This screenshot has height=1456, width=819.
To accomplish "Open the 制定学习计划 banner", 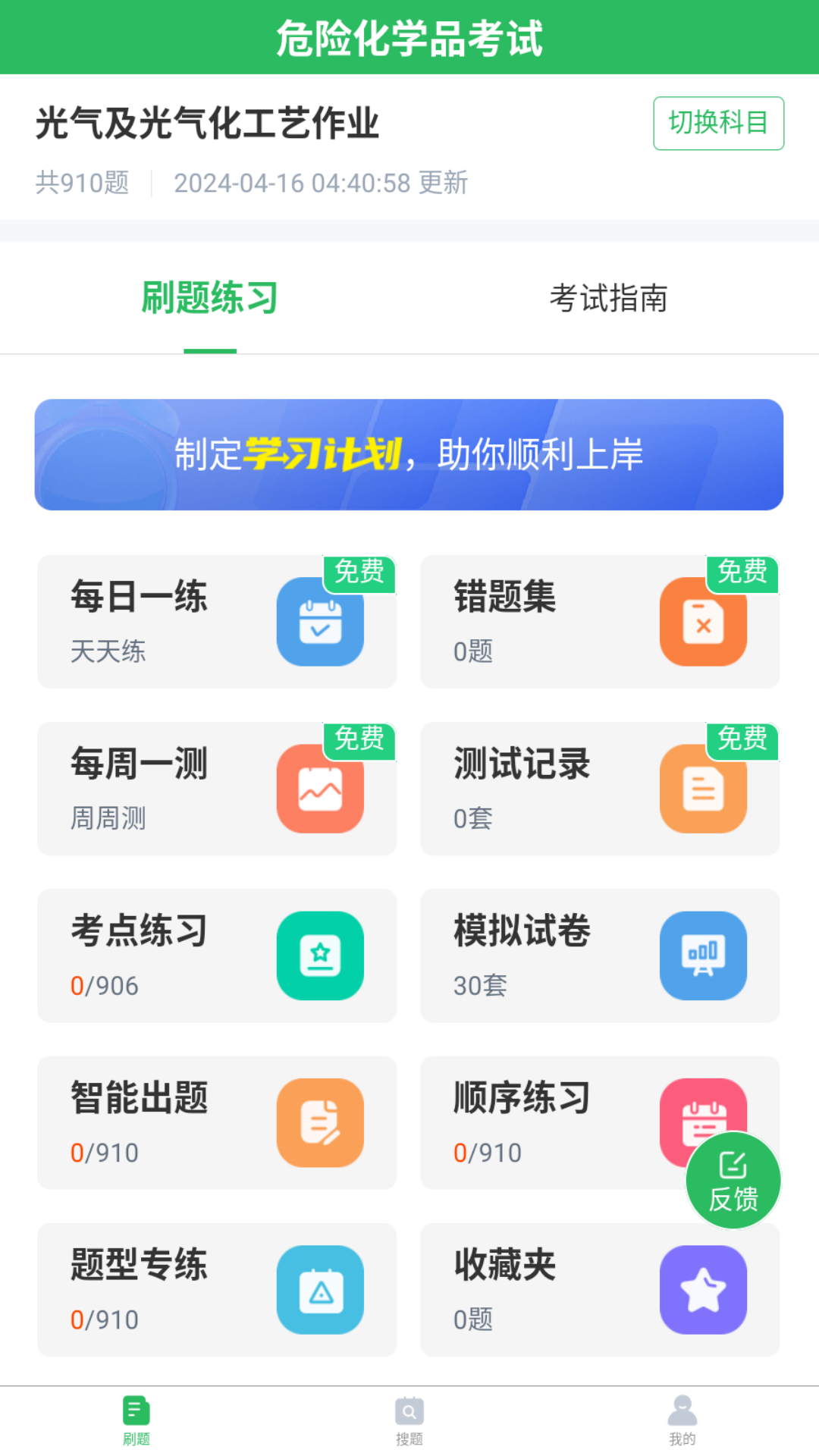I will tap(409, 454).
